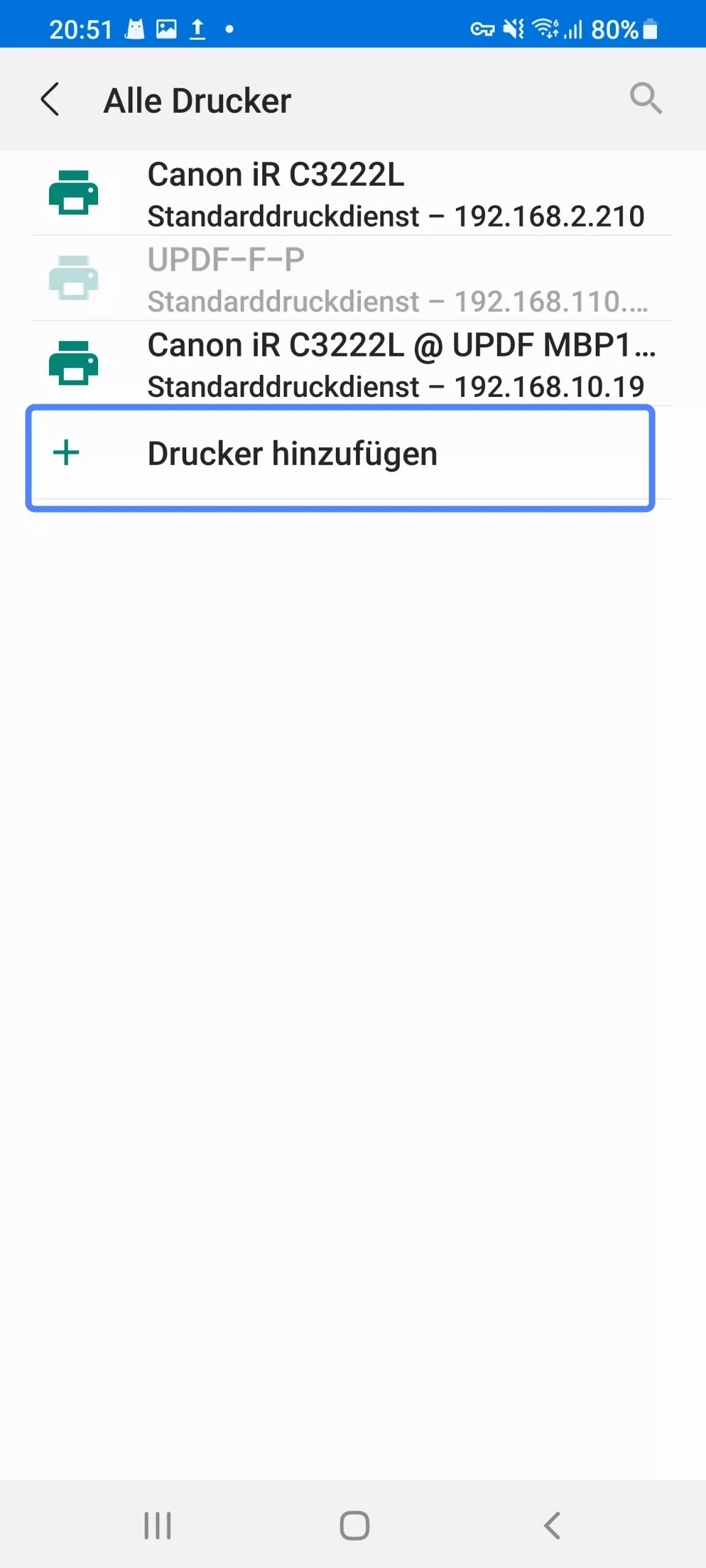Click the Canon iR C3222L @ UPDF MBP printer icon
This screenshot has height=1568, width=706.
[x=75, y=363]
